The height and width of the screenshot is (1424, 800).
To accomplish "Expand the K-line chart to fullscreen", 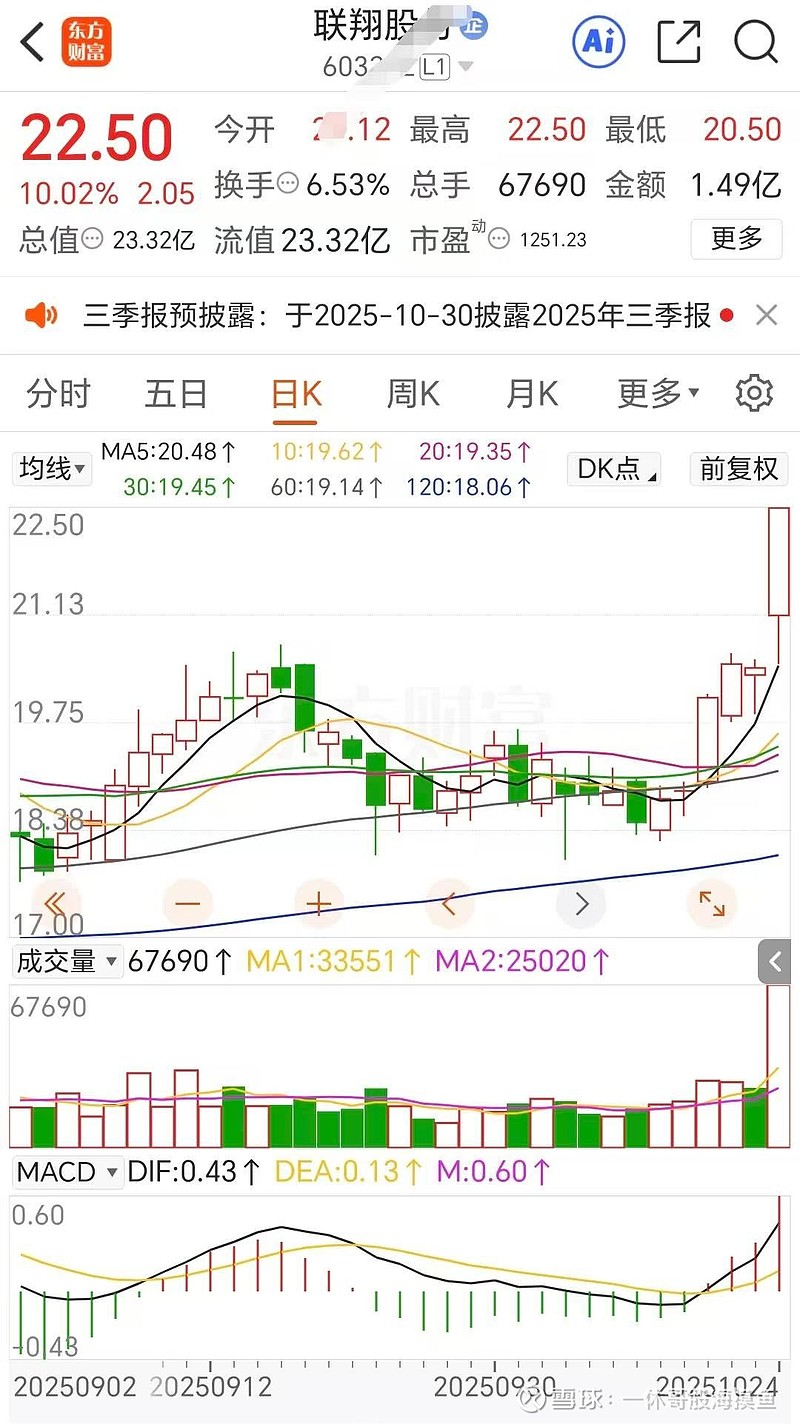I will pos(712,903).
